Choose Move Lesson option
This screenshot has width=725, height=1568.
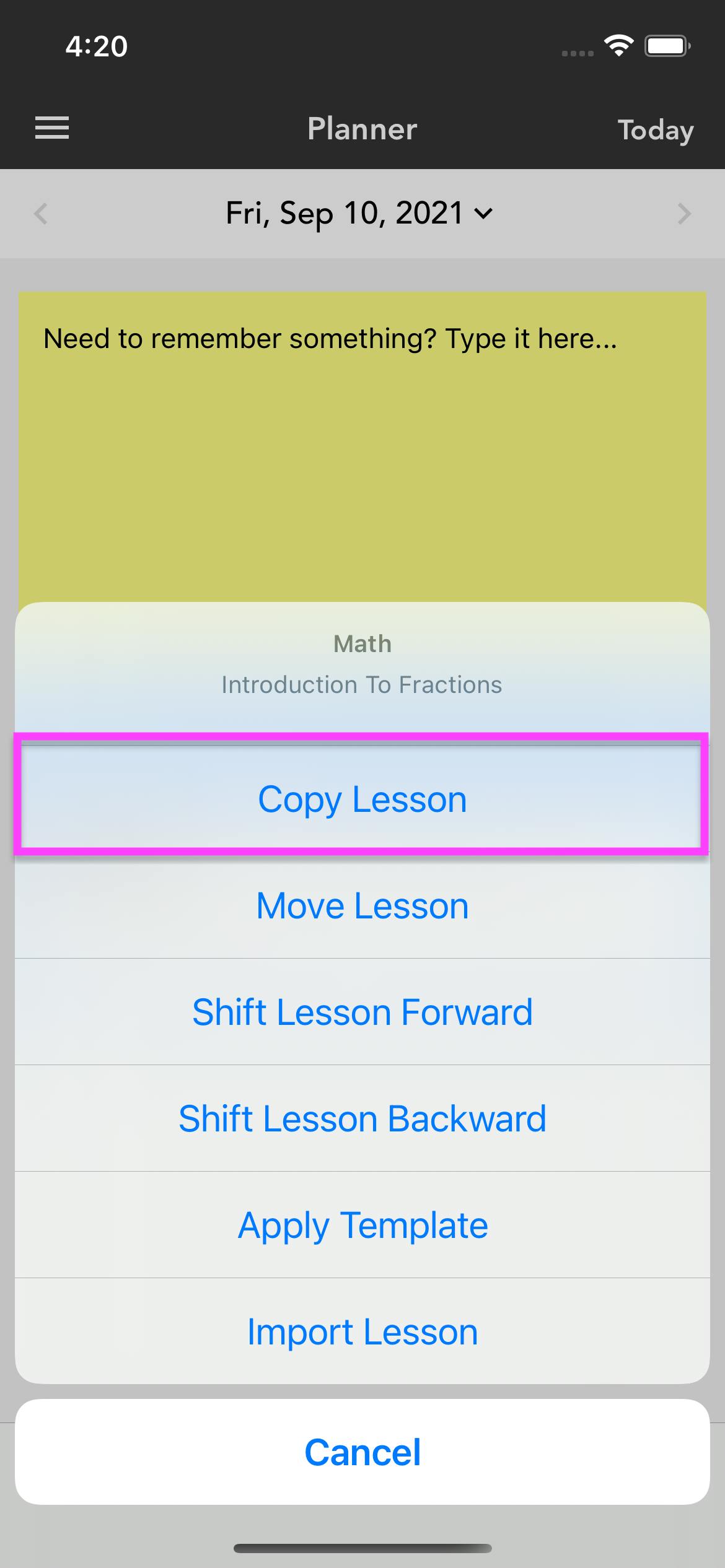point(362,905)
